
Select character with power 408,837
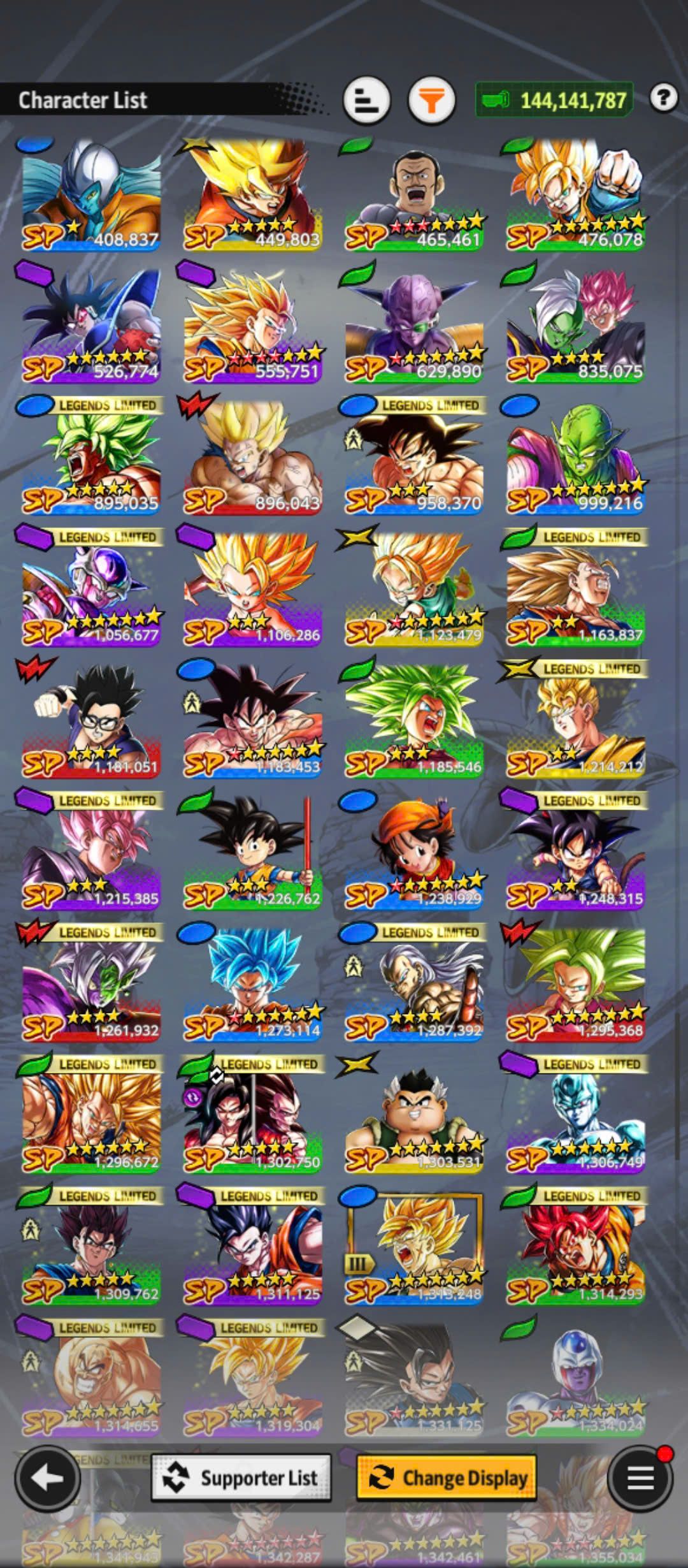(x=91, y=194)
